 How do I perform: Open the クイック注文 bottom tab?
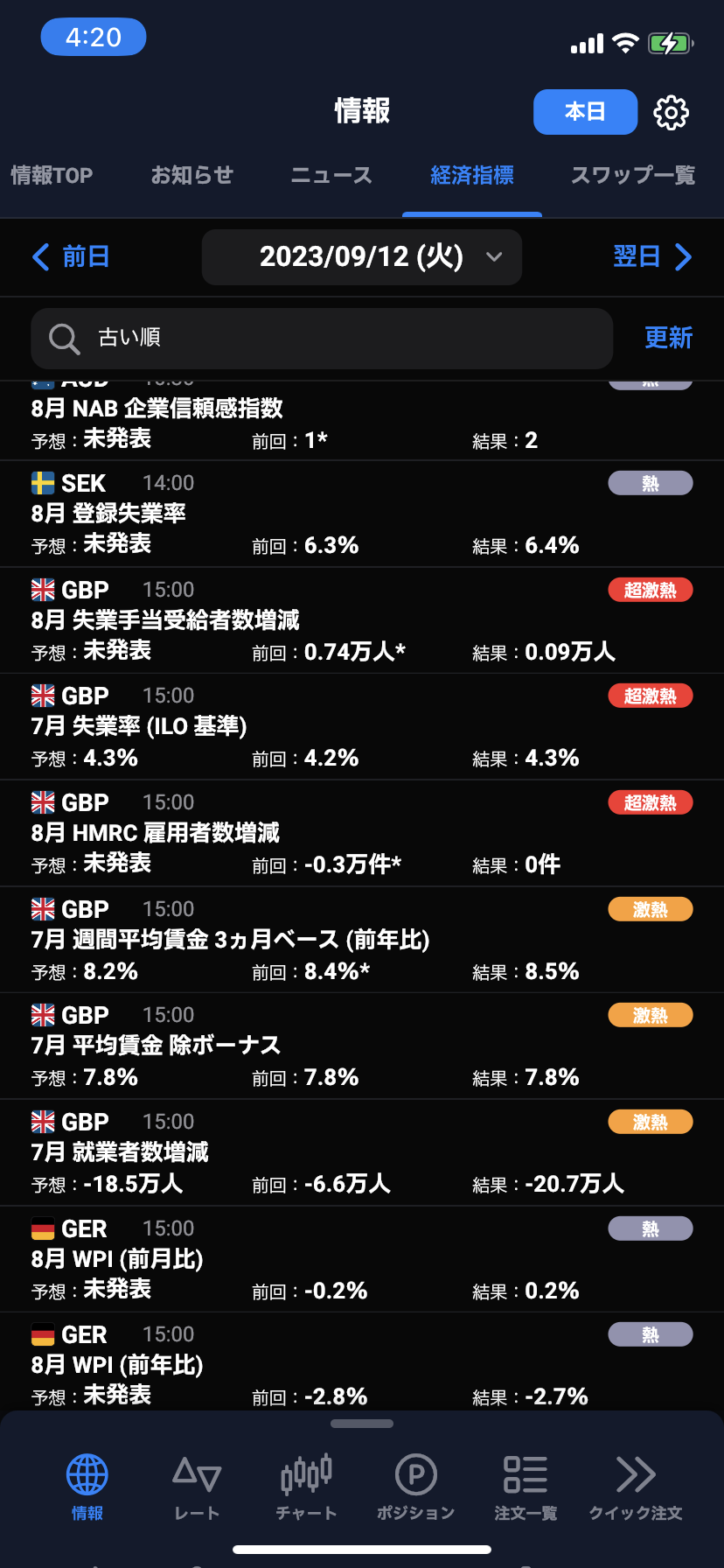point(636,1487)
